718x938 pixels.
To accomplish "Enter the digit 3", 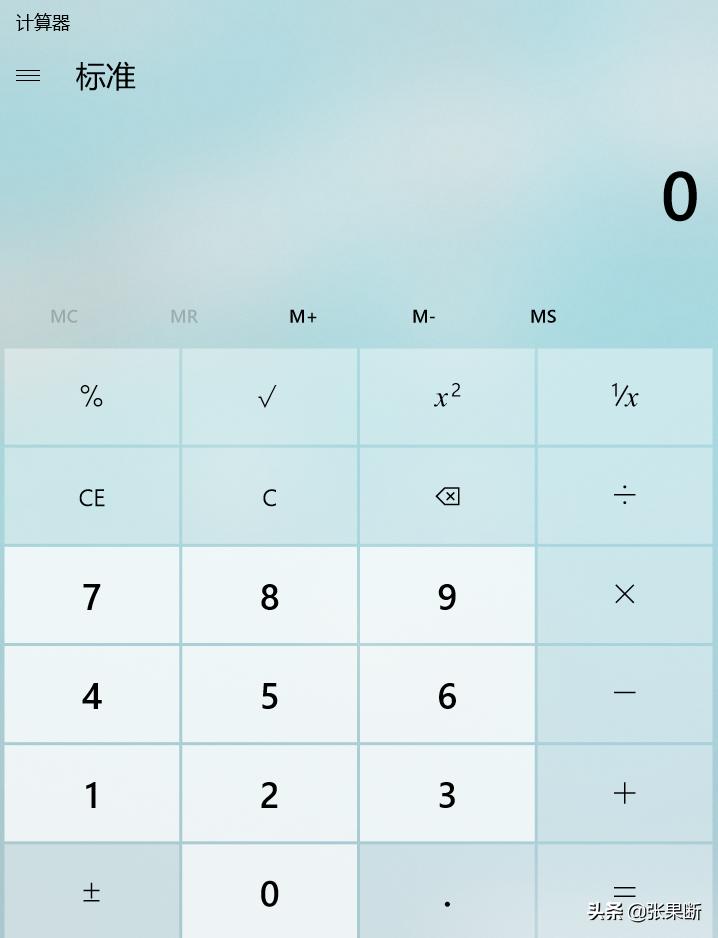I will (447, 794).
